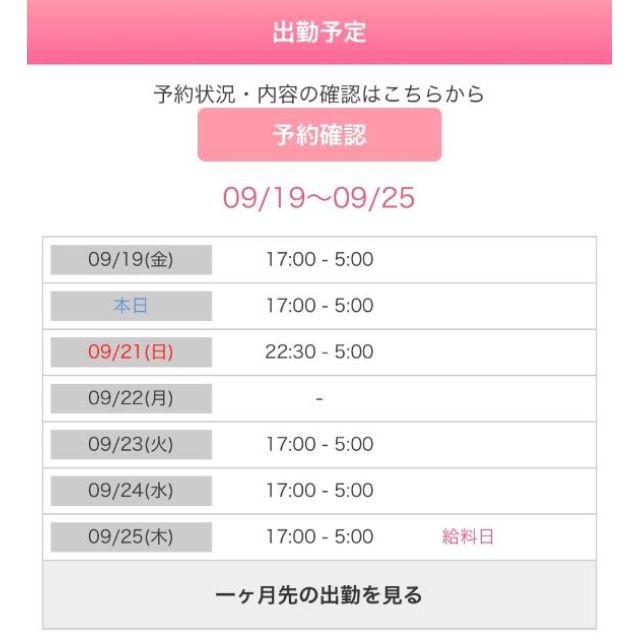Image resolution: width=640 pixels, height=640 pixels.
Task: Tap the 予約確認 button
Action: pyautogui.click(x=319, y=136)
